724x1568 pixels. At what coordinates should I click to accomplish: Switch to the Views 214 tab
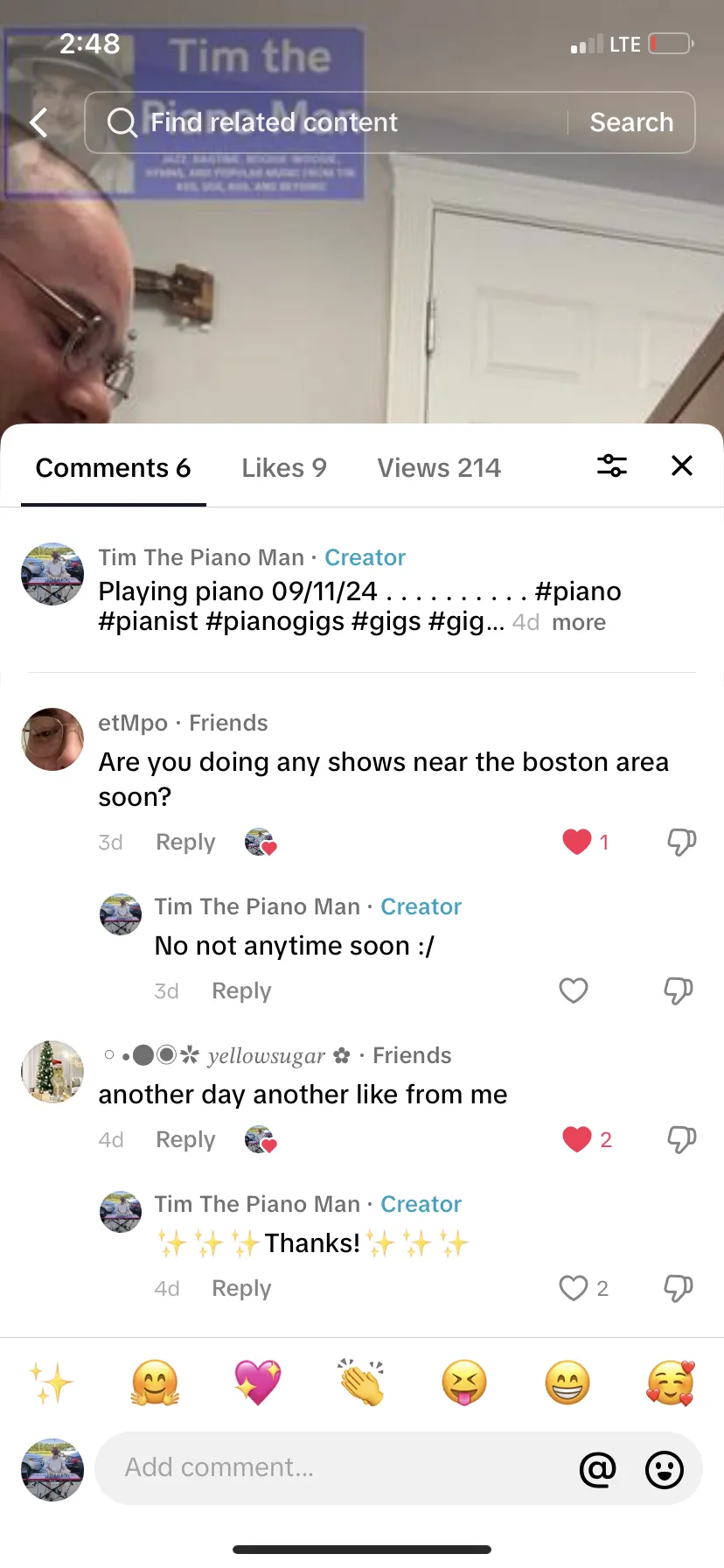(x=439, y=468)
